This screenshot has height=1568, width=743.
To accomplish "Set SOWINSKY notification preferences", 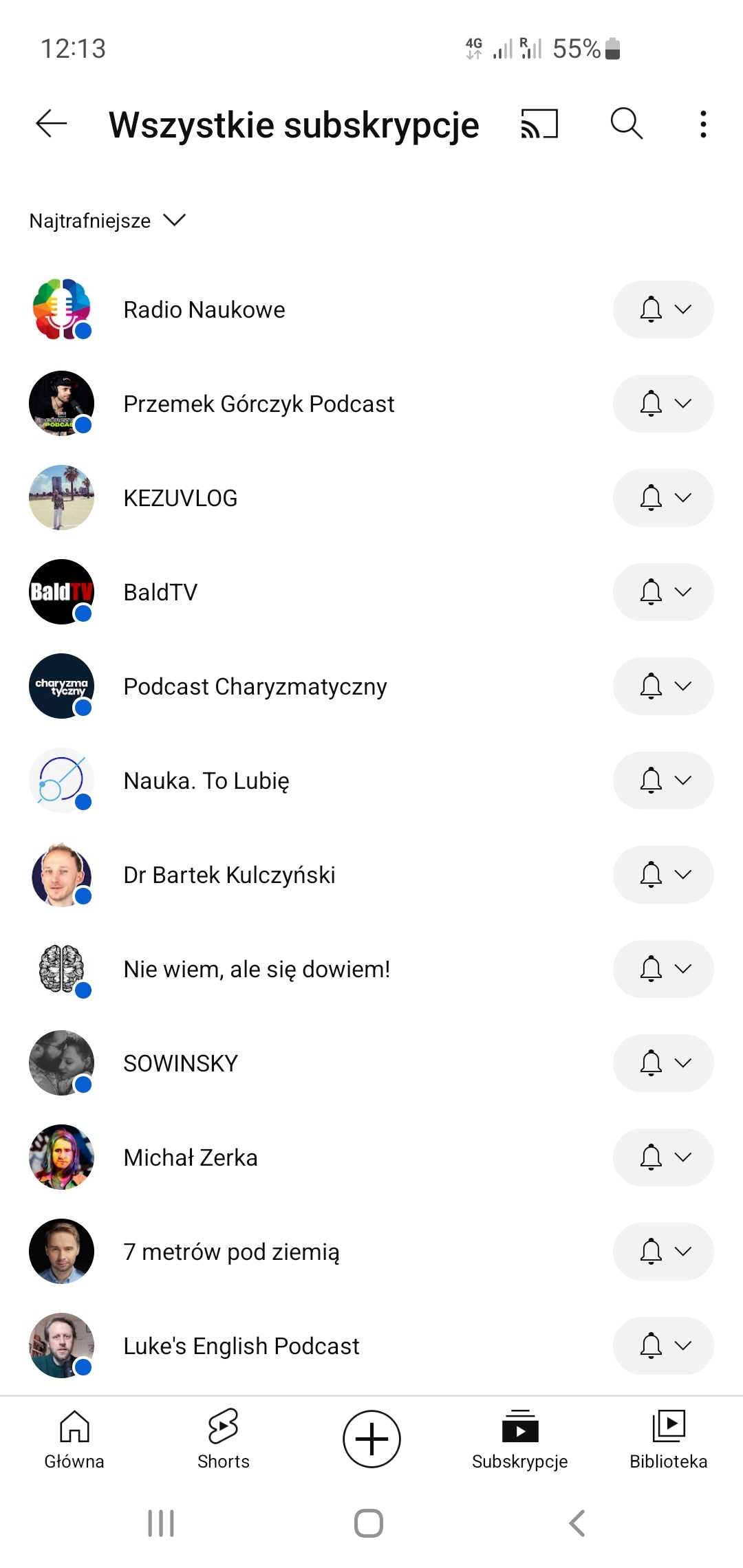I will click(x=663, y=1063).
